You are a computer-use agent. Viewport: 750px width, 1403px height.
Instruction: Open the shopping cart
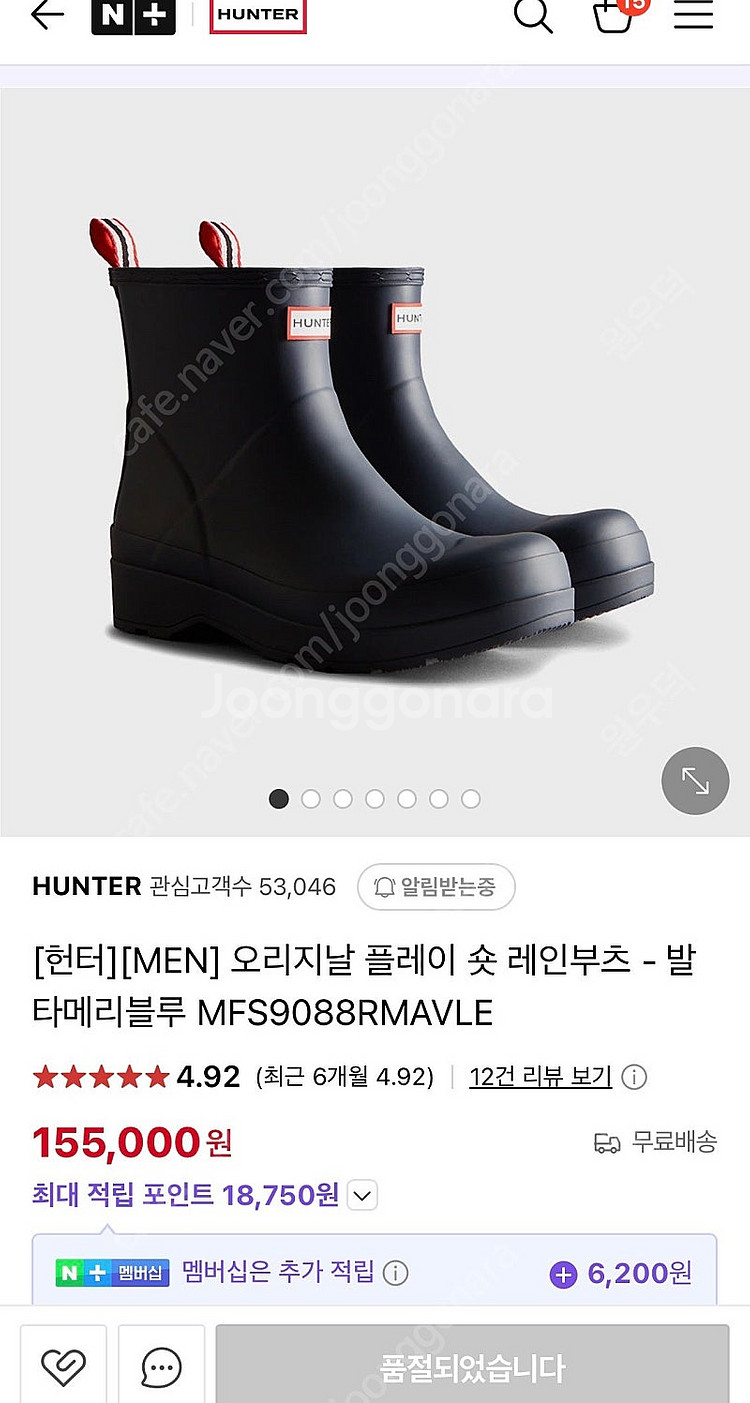[x=614, y=15]
